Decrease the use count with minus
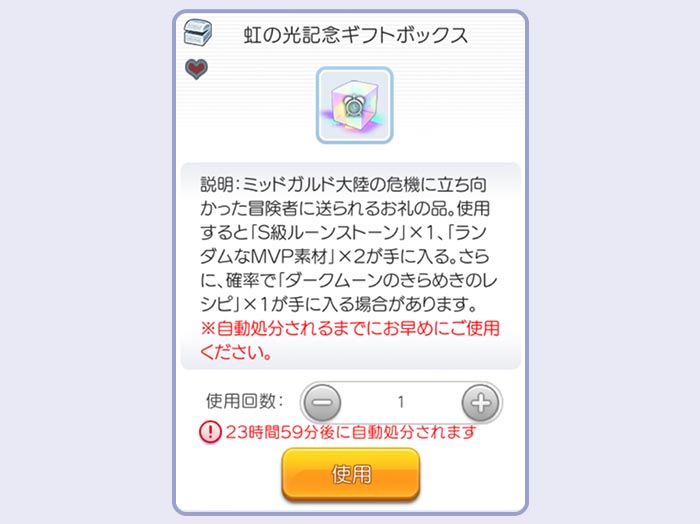Screen dimensions: 700x524 pos(321,403)
